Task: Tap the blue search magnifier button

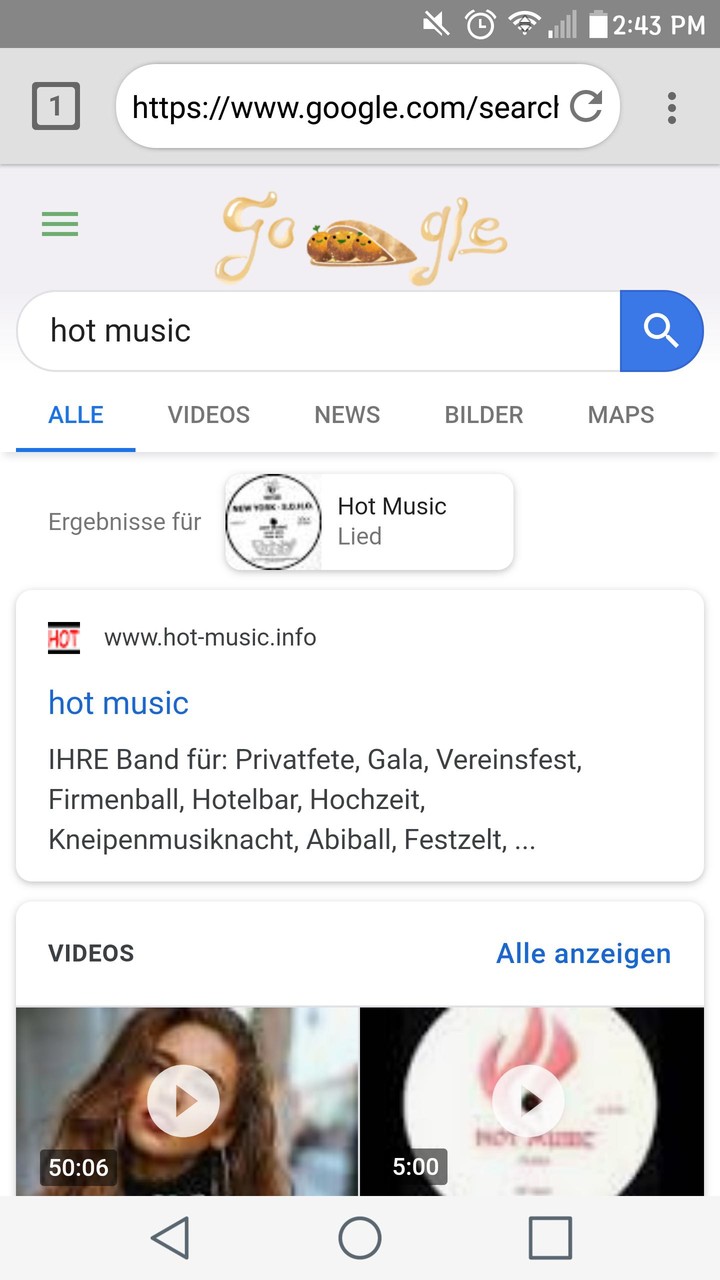Action: coord(661,331)
